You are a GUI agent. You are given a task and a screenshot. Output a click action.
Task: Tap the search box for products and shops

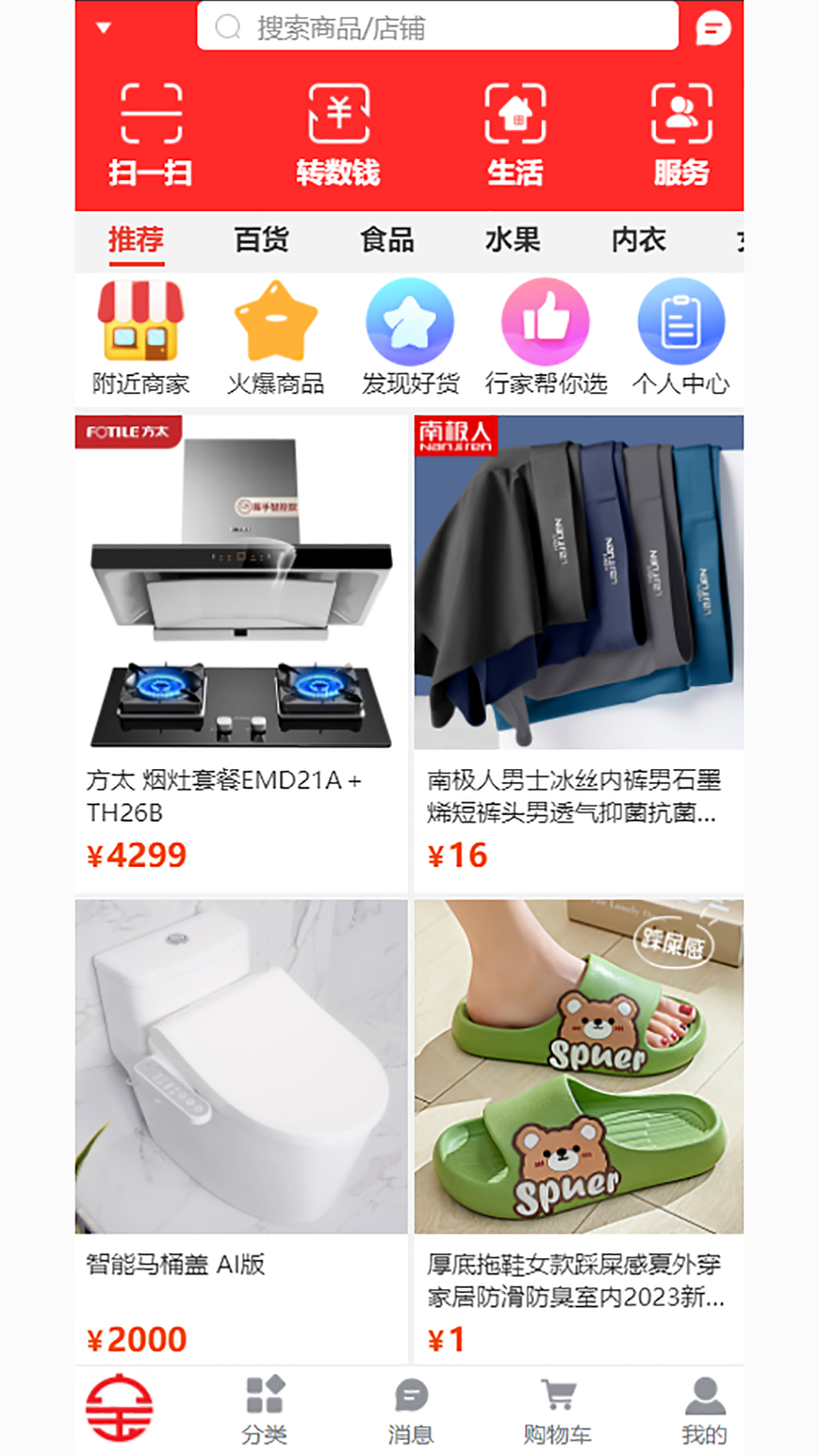pyautogui.click(x=438, y=27)
